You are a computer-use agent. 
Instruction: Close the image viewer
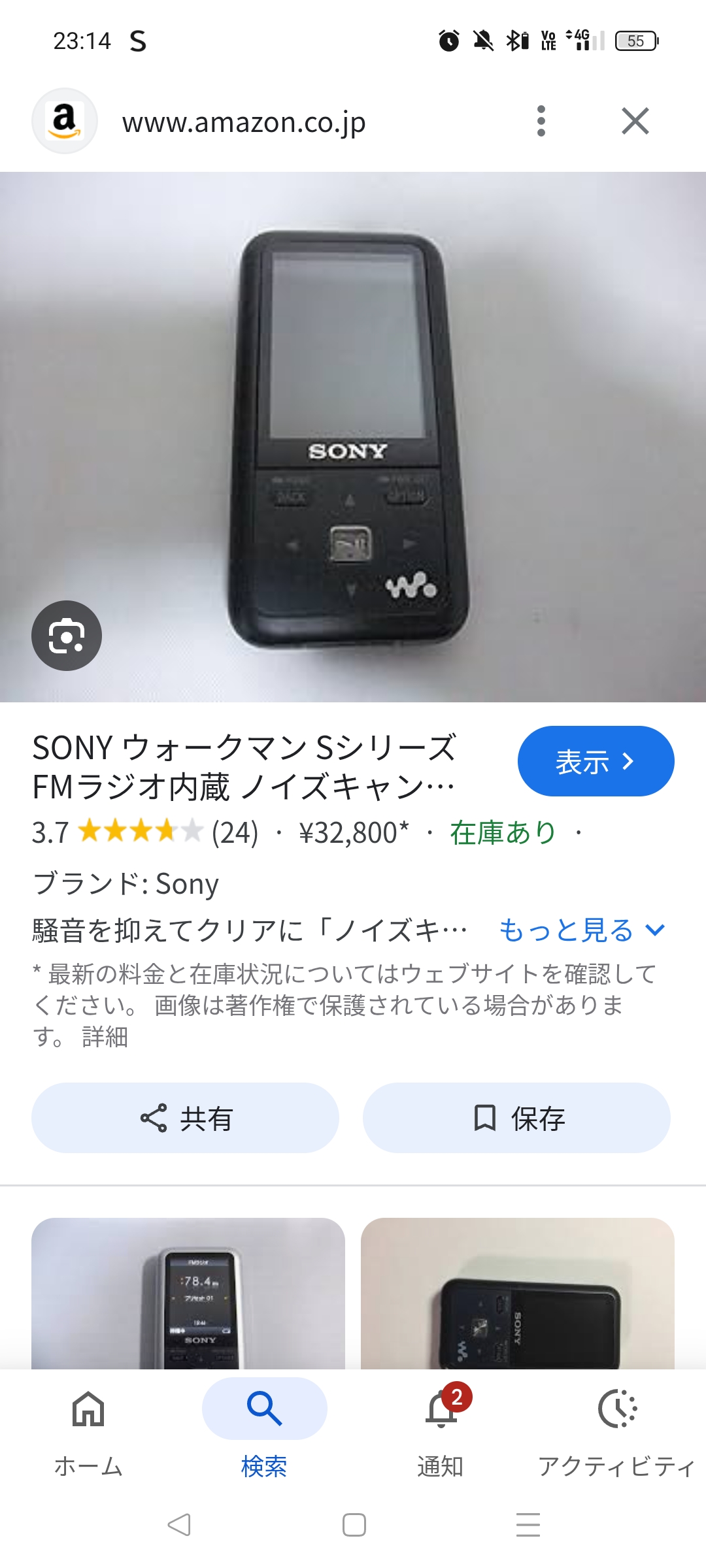coord(635,122)
